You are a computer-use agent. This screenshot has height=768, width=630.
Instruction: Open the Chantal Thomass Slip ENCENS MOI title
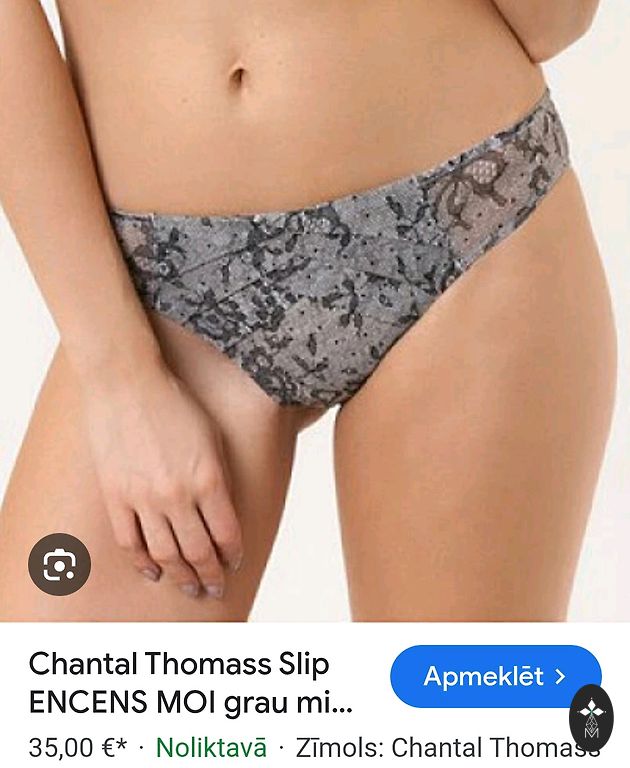pos(190,683)
